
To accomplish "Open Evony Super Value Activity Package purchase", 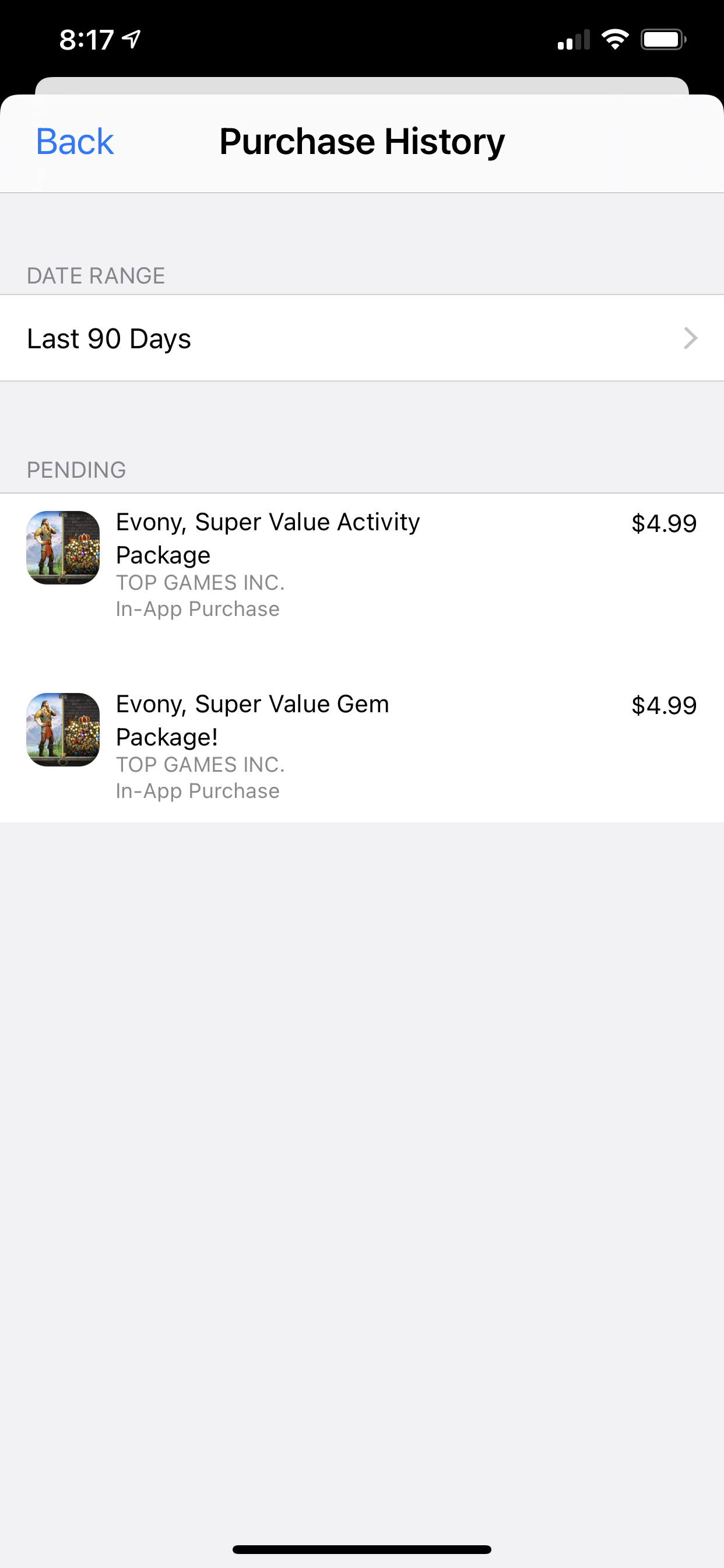I will [x=361, y=564].
